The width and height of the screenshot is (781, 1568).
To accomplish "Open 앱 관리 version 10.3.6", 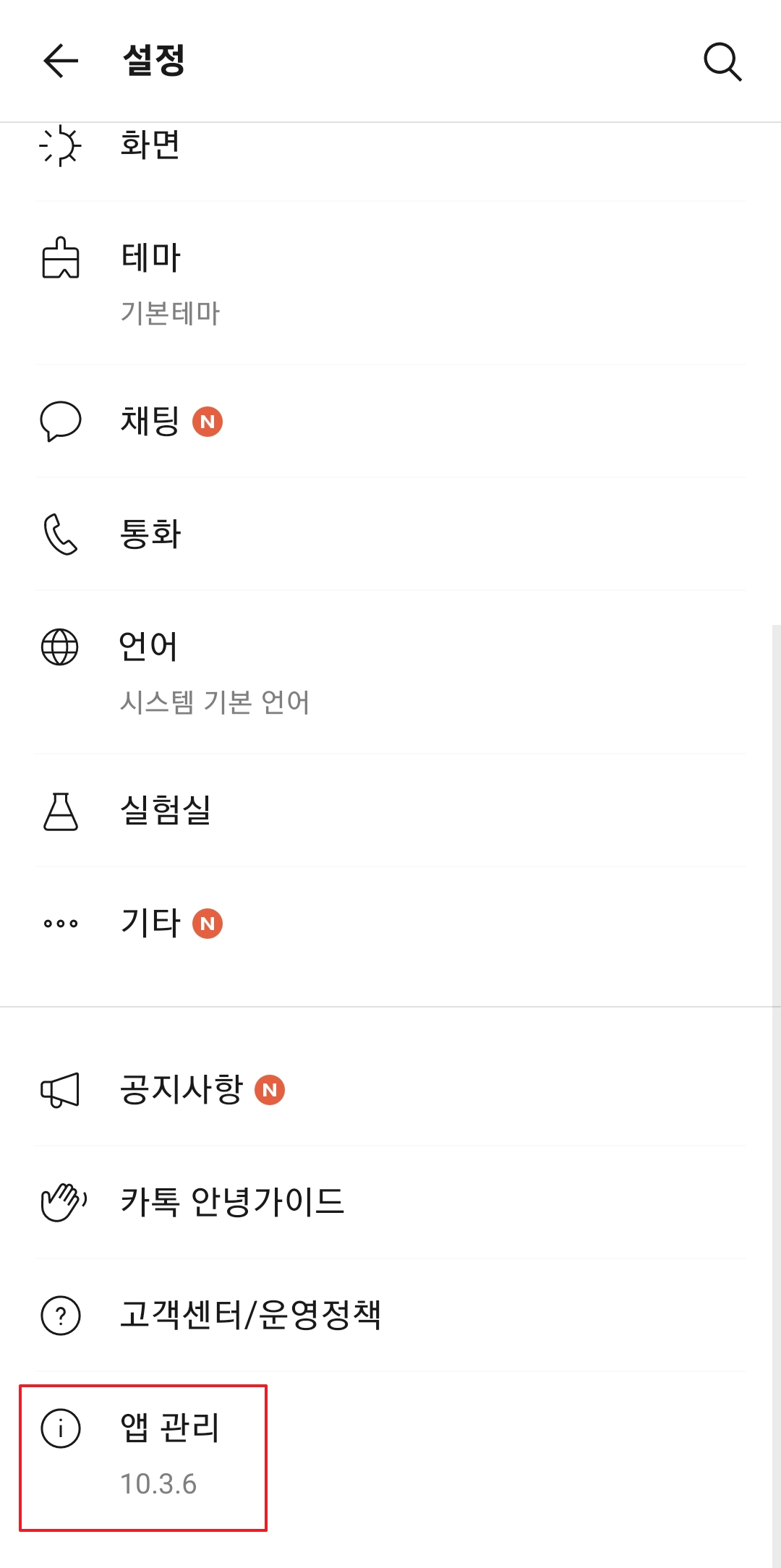I will click(390, 1454).
